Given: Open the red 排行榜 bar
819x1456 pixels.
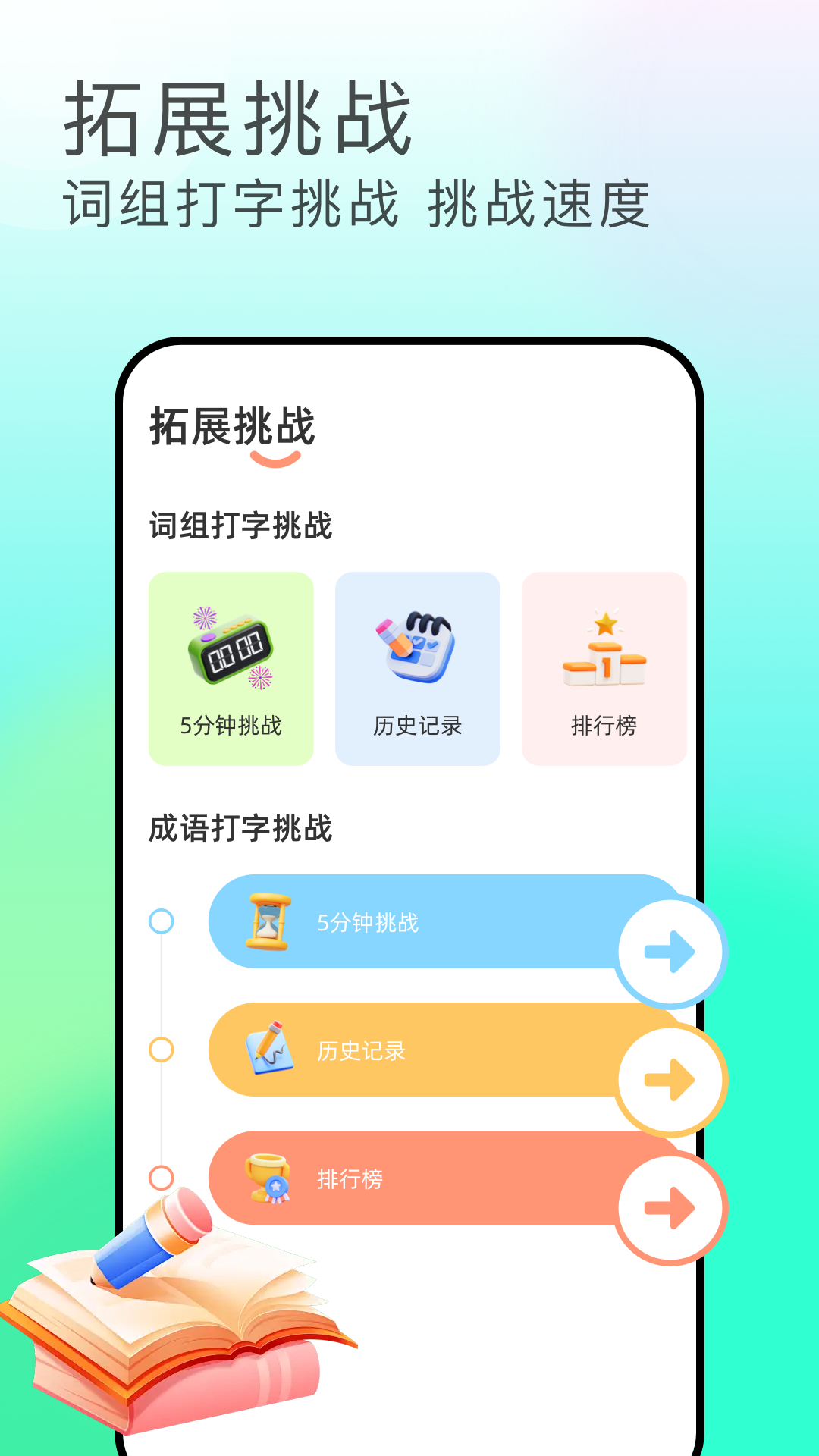Looking at the screenshot, I should coord(455,1179).
